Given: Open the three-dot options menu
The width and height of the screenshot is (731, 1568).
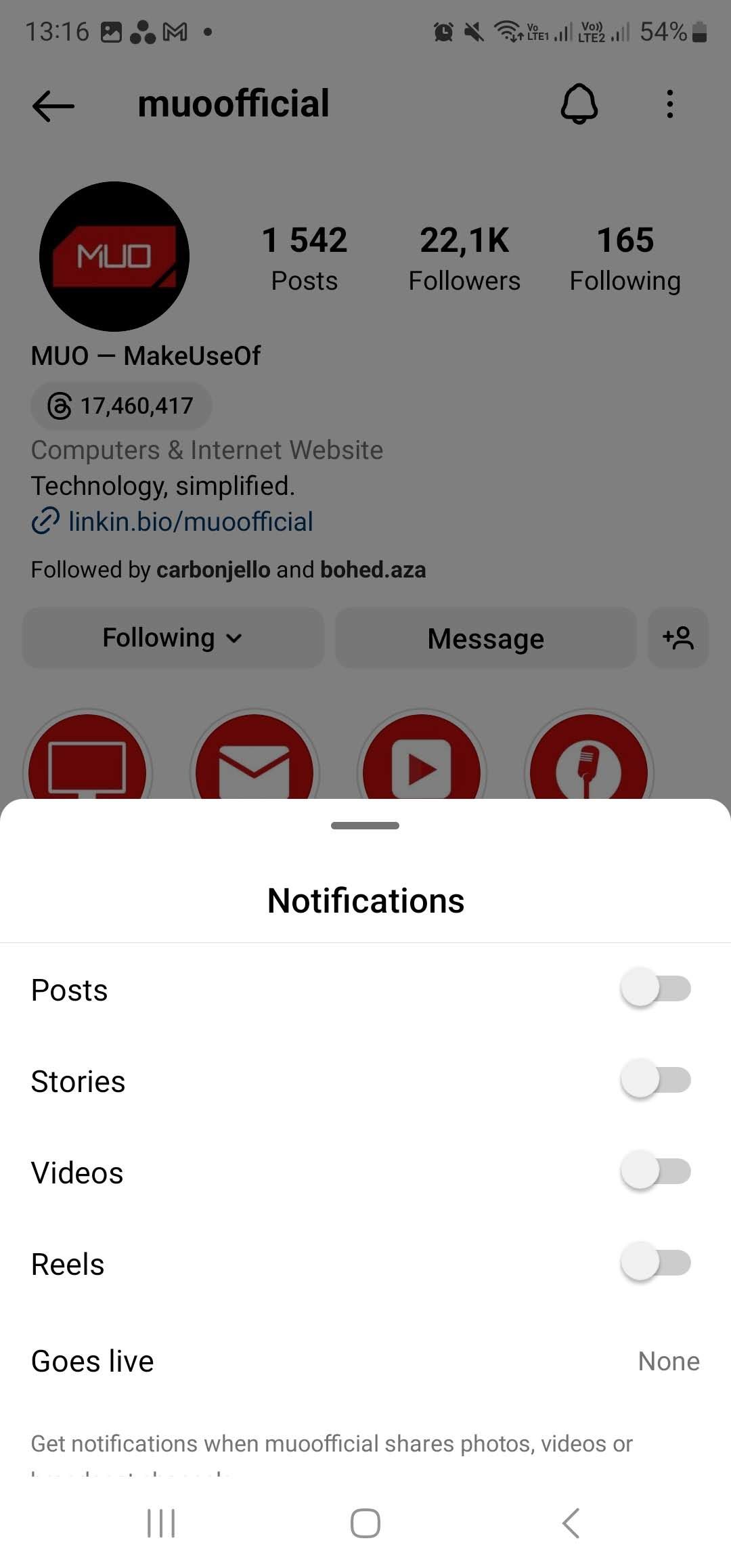Looking at the screenshot, I should 669,105.
